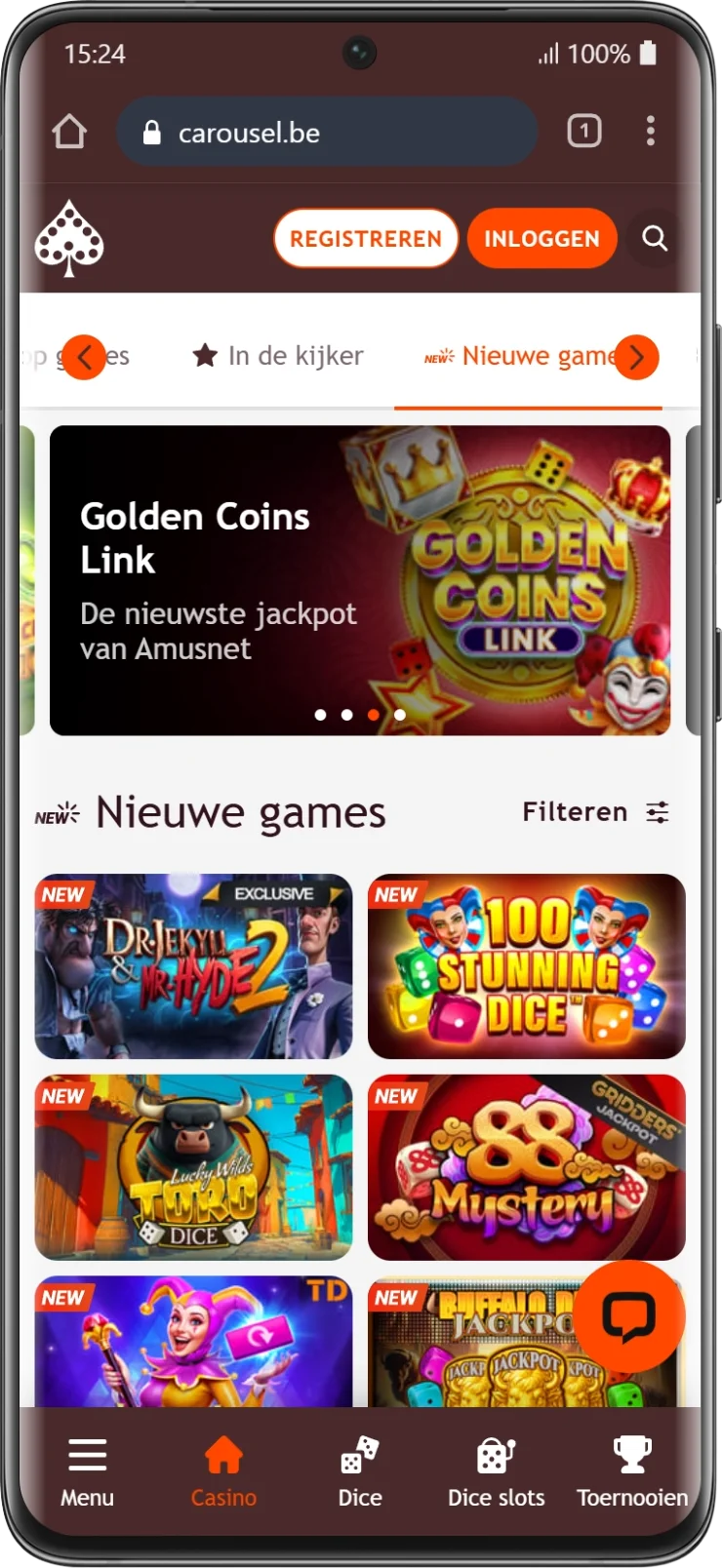
Task: Open the Filteren options
Action: pos(595,812)
